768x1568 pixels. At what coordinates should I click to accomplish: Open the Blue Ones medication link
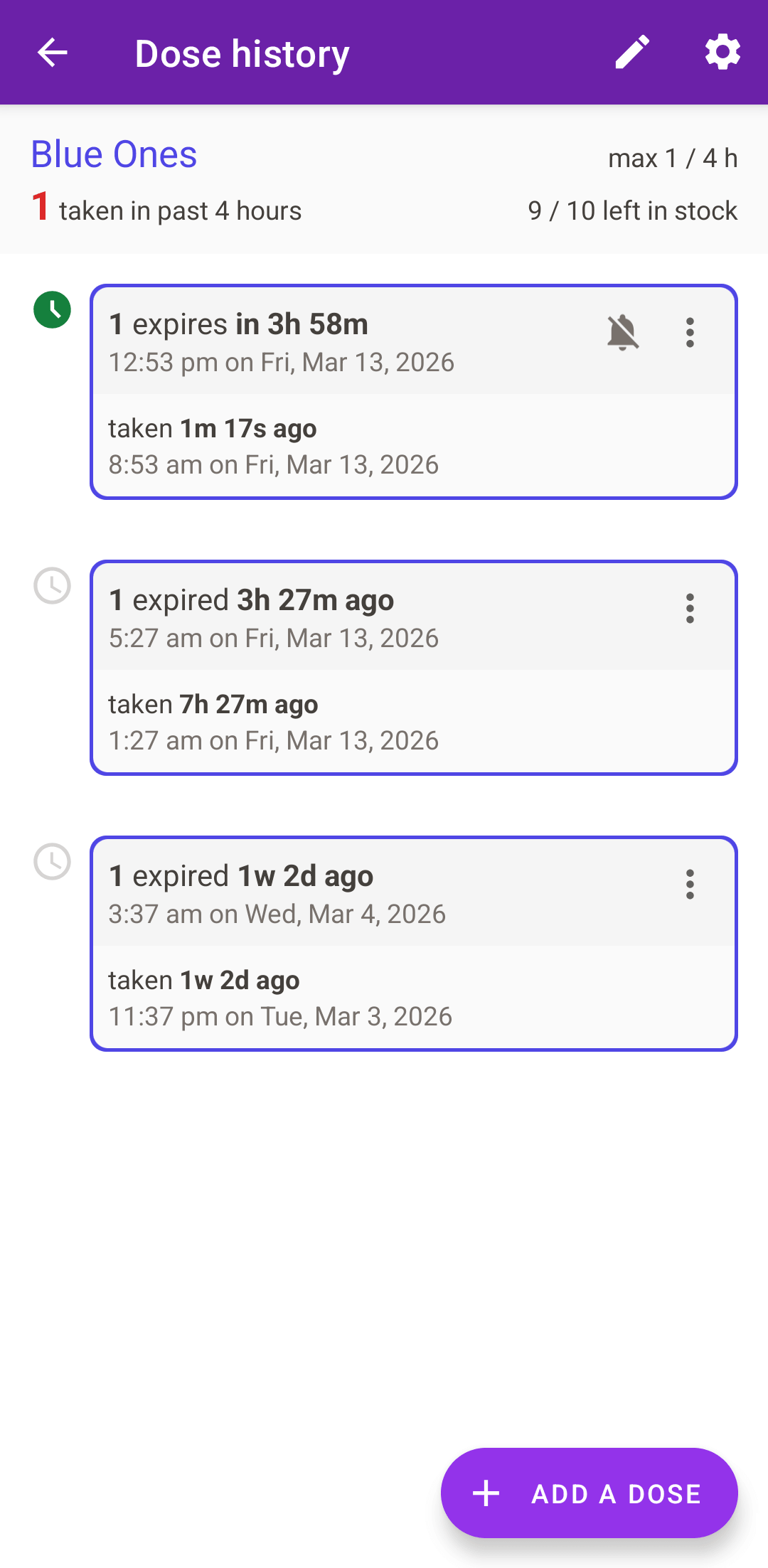[x=114, y=154]
